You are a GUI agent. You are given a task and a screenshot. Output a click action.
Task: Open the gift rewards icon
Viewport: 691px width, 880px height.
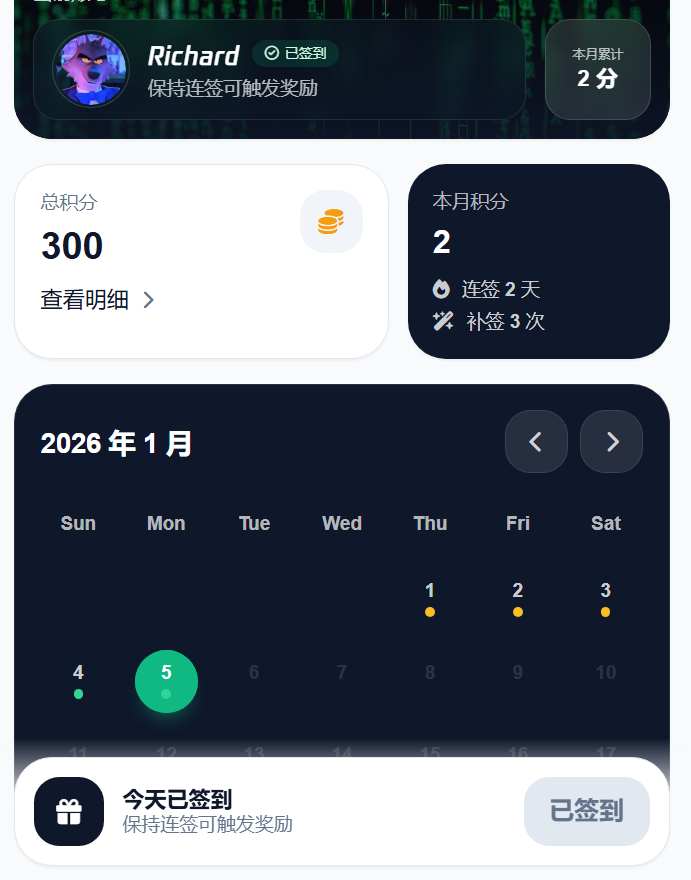[x=69, y=812]
